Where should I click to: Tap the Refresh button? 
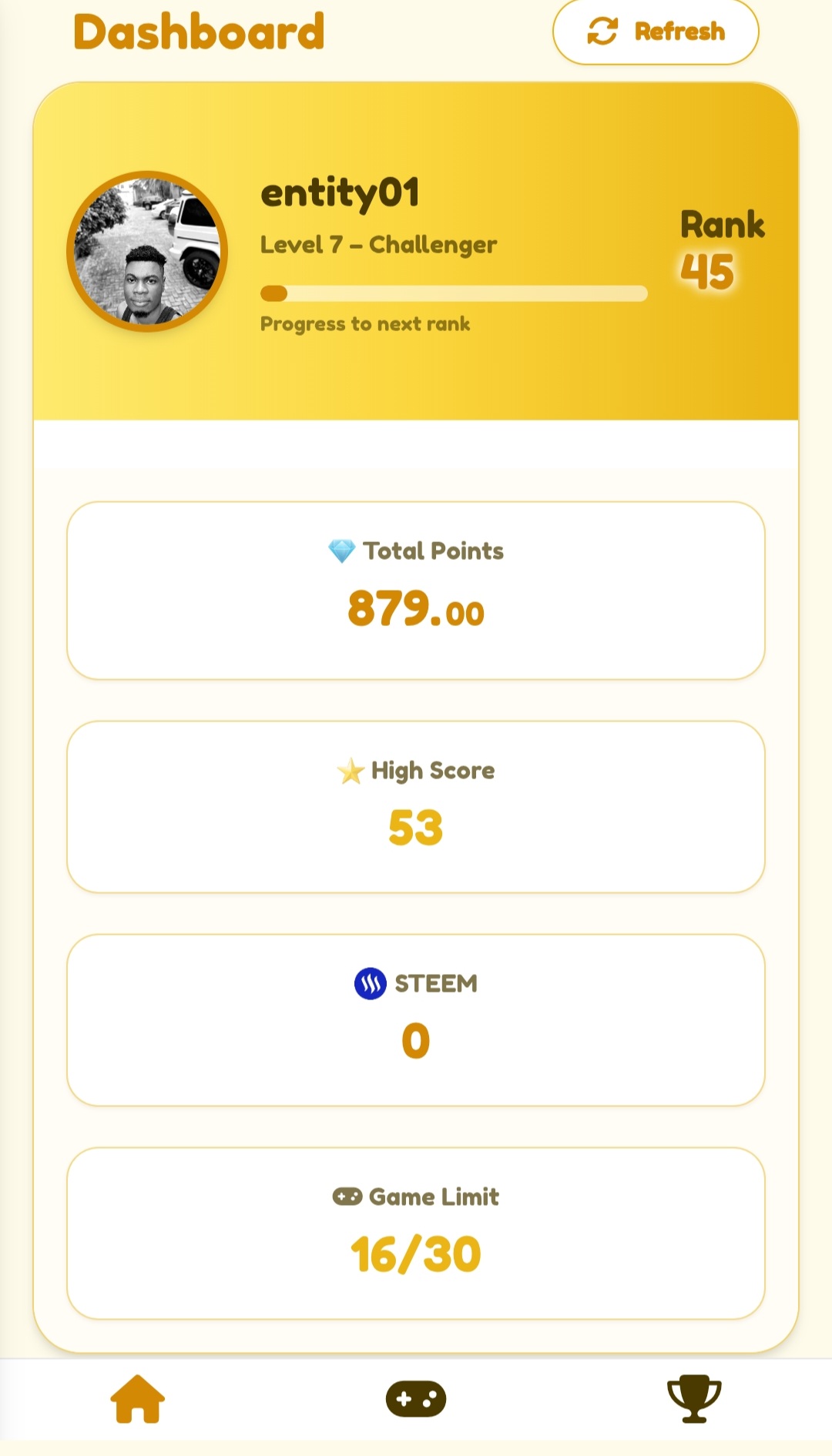(656, 32)
